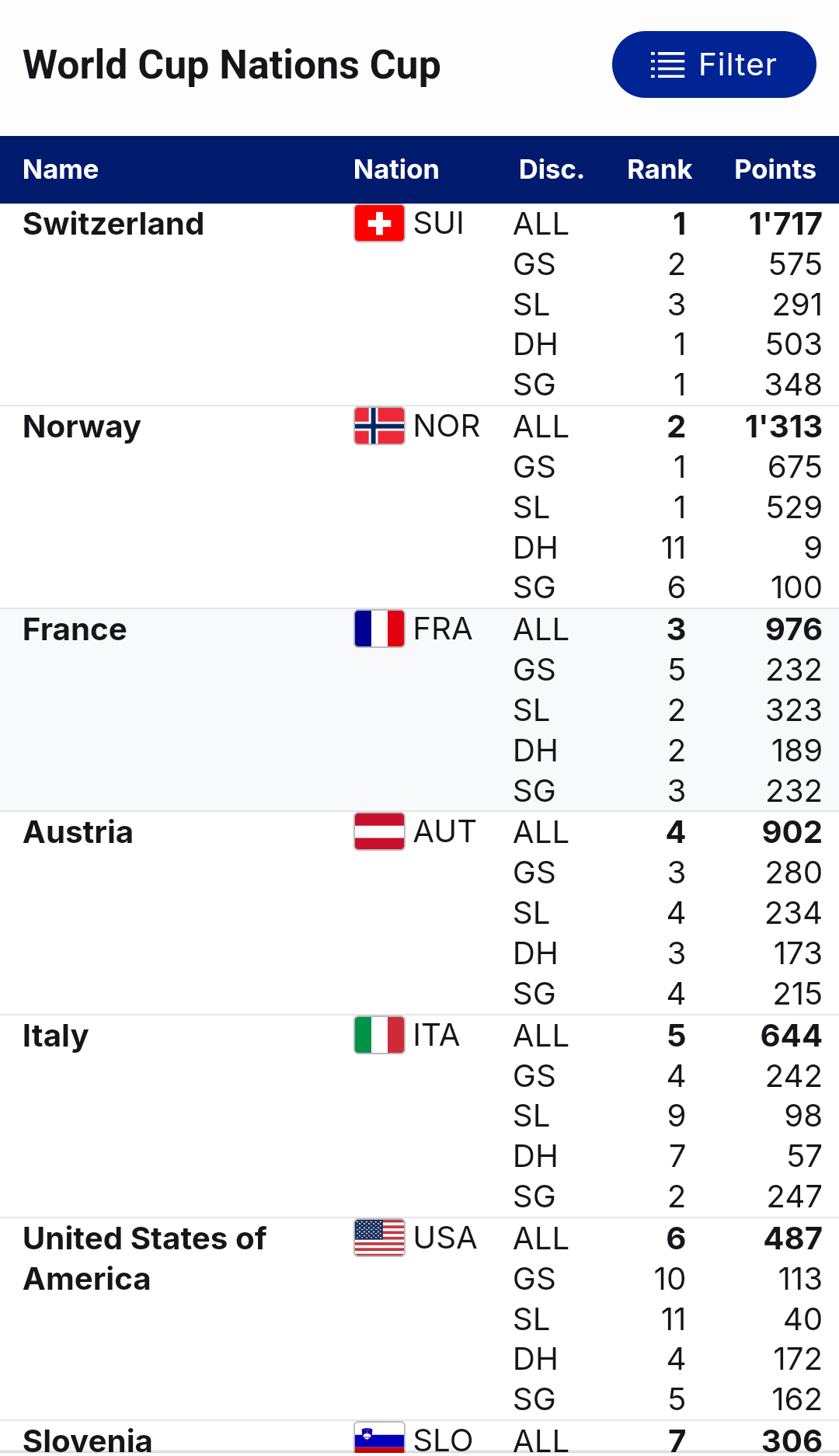Open Italy's standings row
Screen dimensions: 839x1456
point(419,1116)
